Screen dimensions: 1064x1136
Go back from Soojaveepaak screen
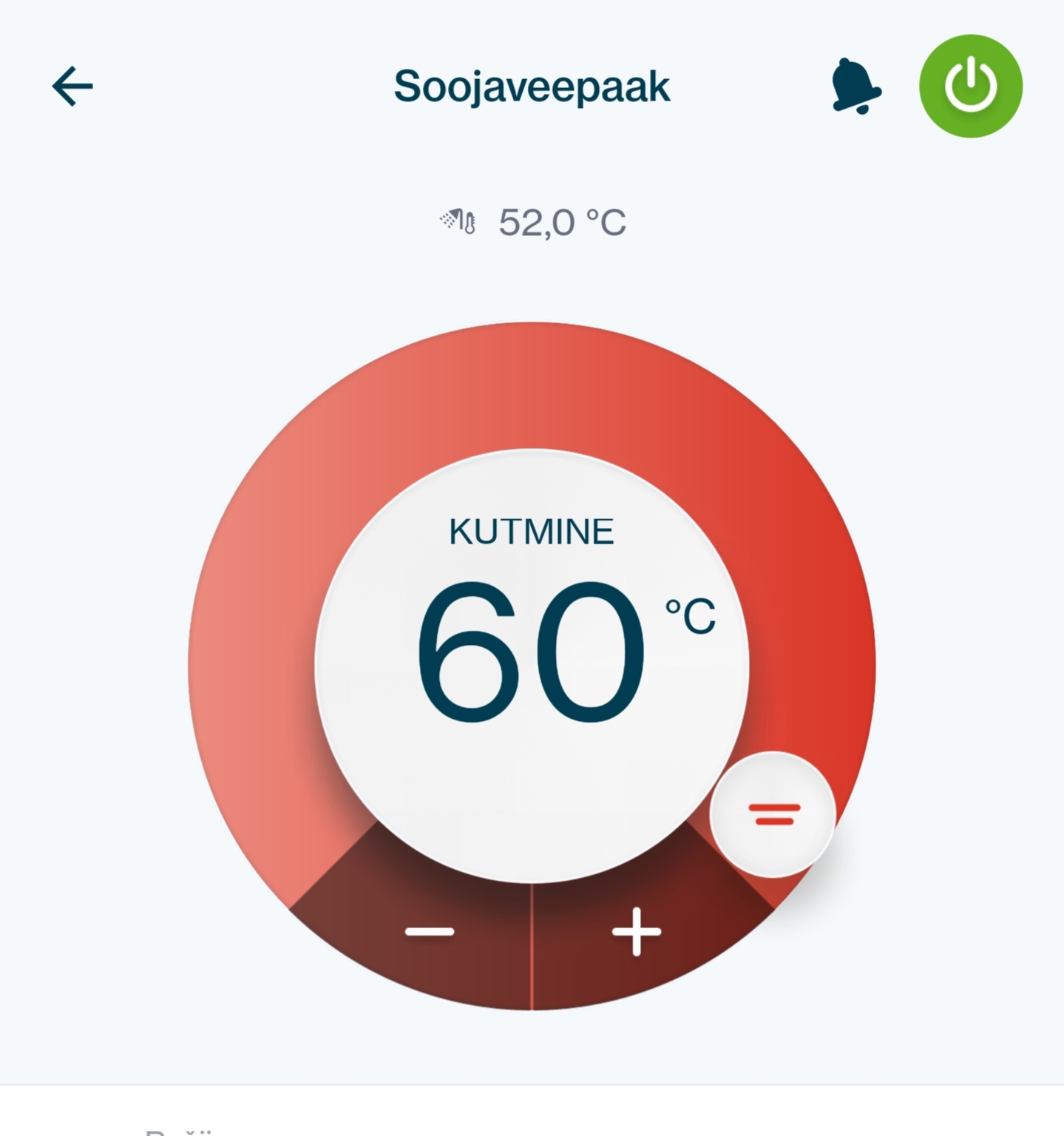click(x=72, y=87)
